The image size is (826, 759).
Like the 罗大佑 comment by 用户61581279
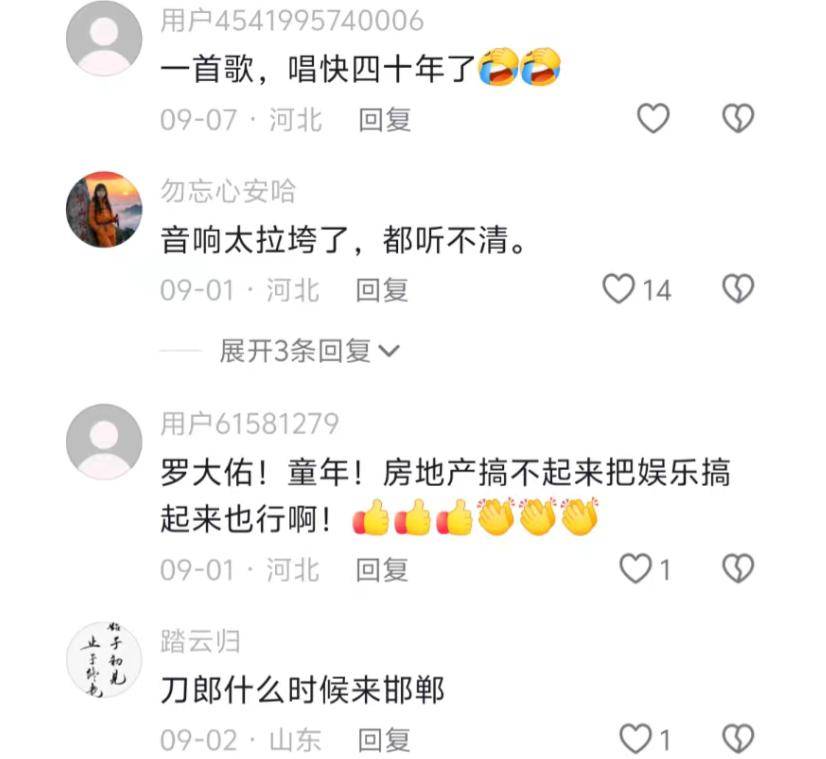click(x=635, y=569)
